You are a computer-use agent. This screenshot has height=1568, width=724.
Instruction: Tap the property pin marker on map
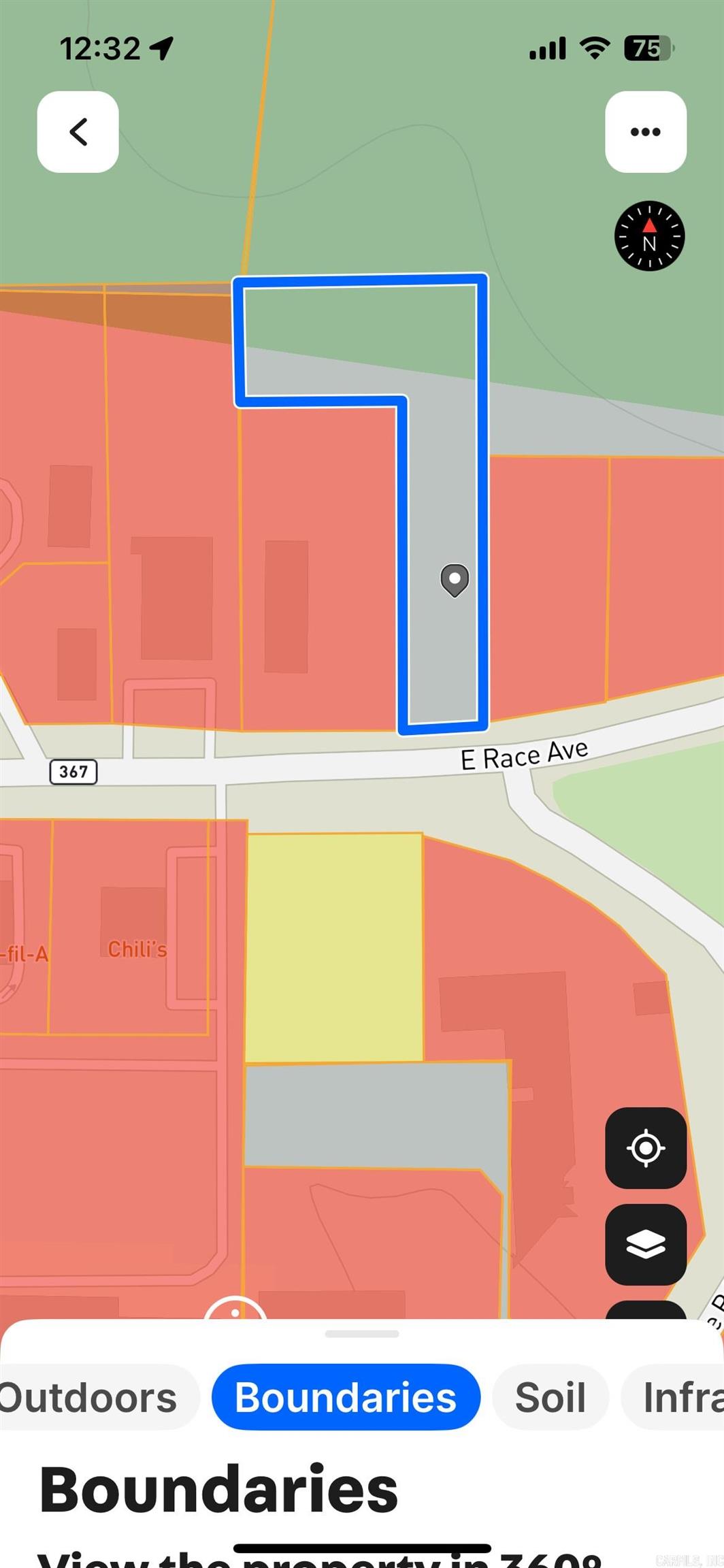pos(455,580)
